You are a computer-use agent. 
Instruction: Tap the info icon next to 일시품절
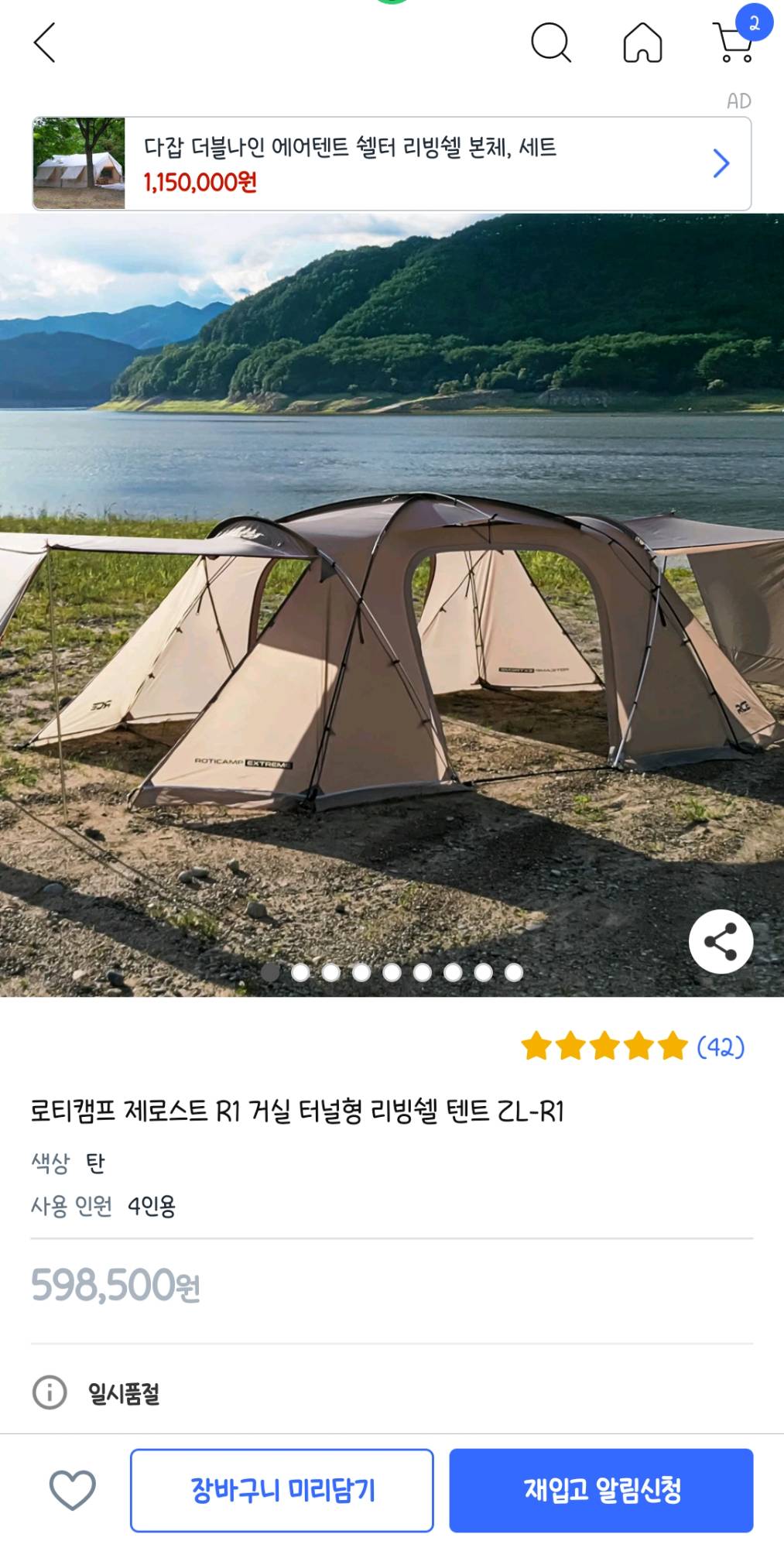(50, 1392)
